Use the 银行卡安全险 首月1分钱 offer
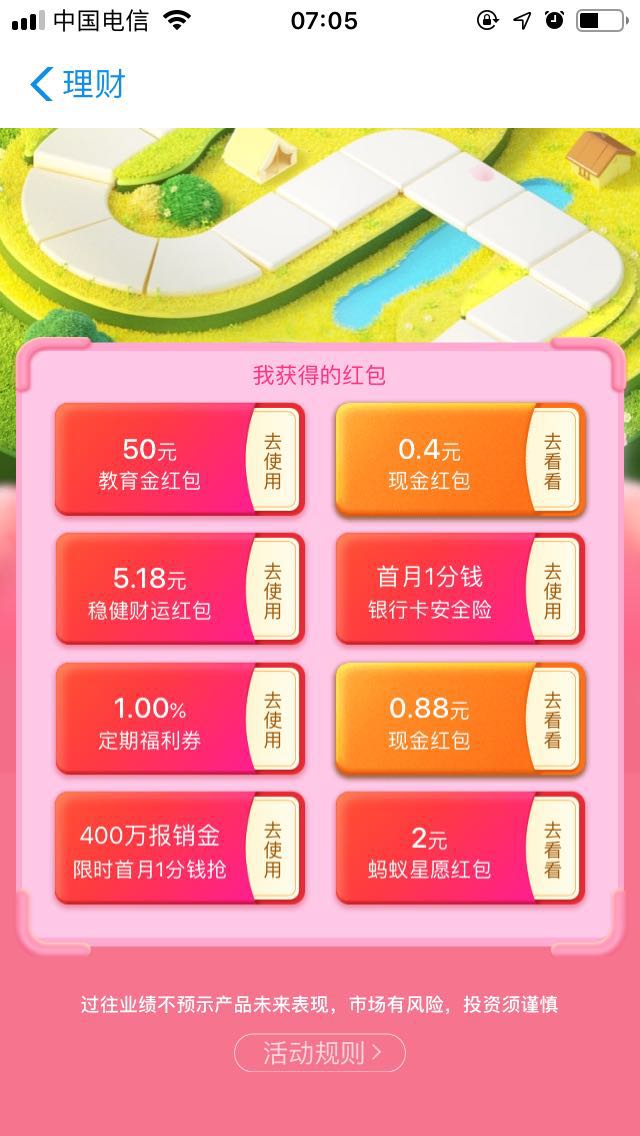 tap(553, 590)
